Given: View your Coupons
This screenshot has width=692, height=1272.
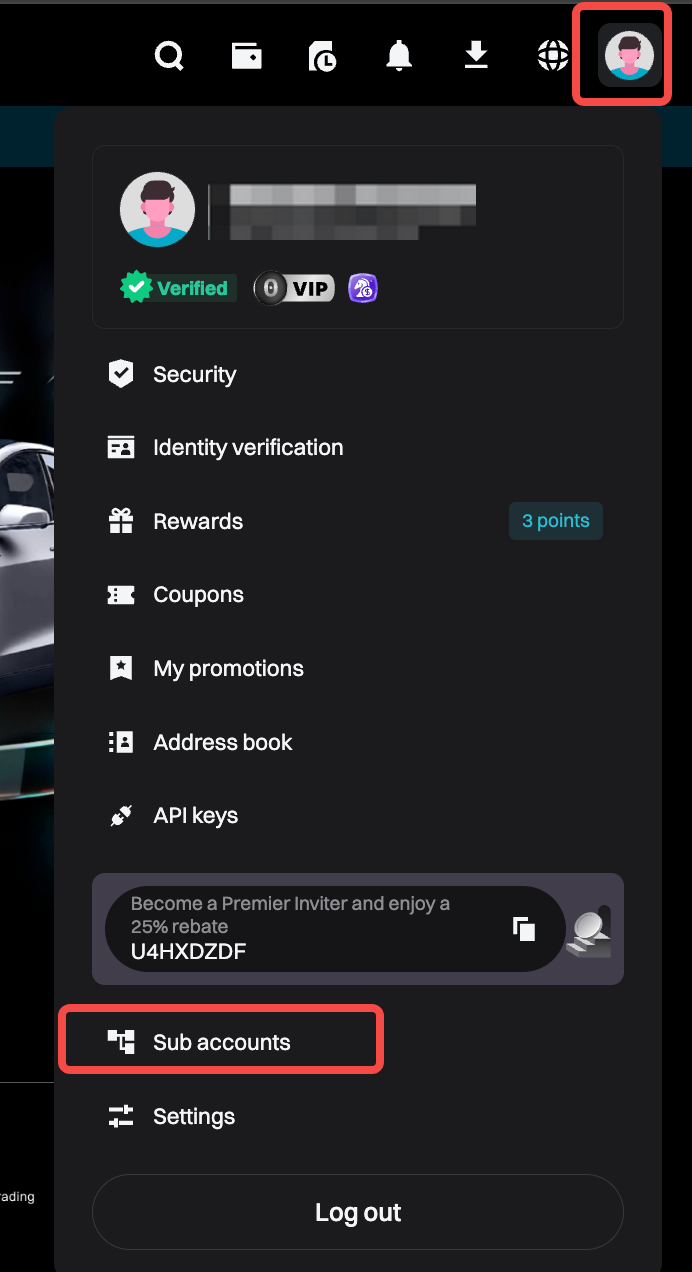Looking at the screenshot, I should (198, 594).
